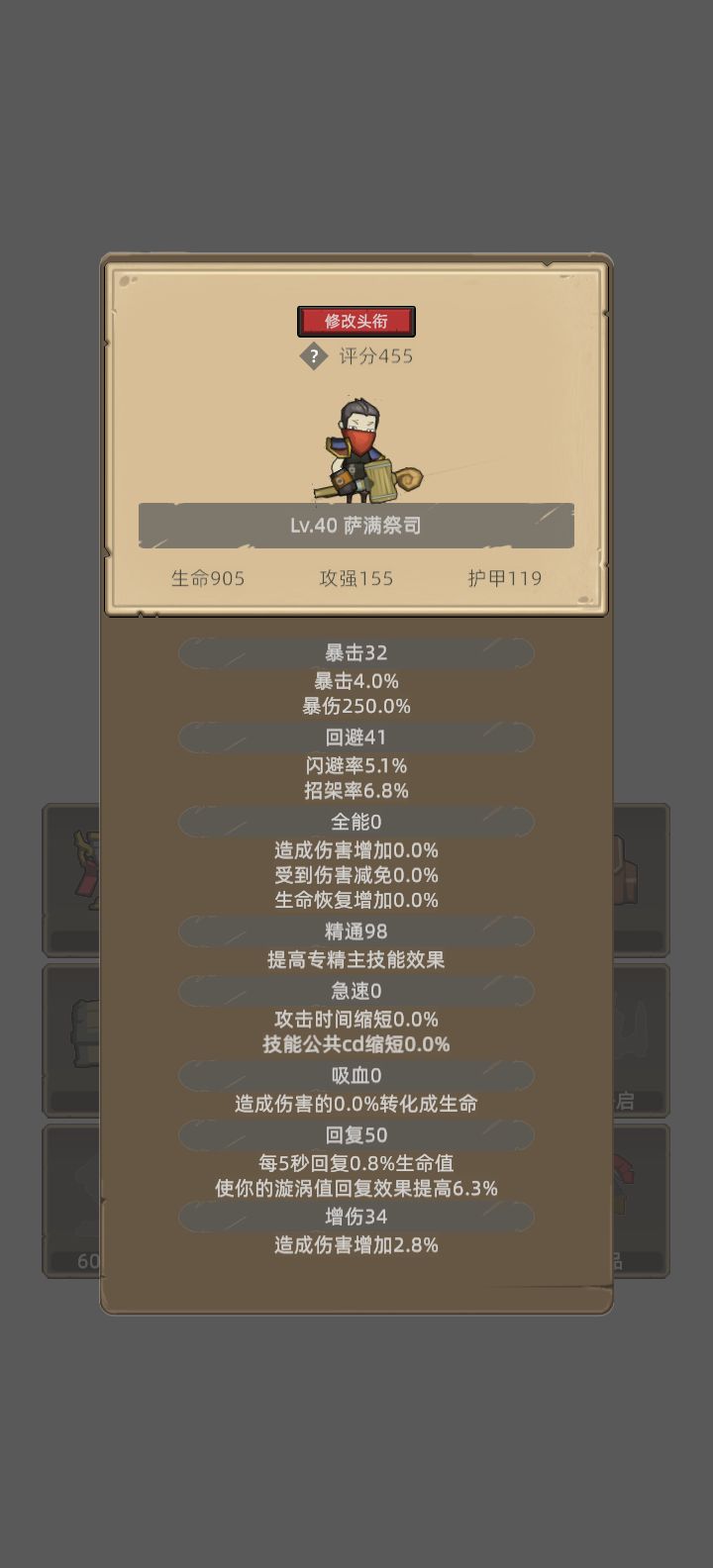Click the red armor item slot on the left
Image resolution: width=713 pixels, height=1568 pixels.
tap(79, 877)
